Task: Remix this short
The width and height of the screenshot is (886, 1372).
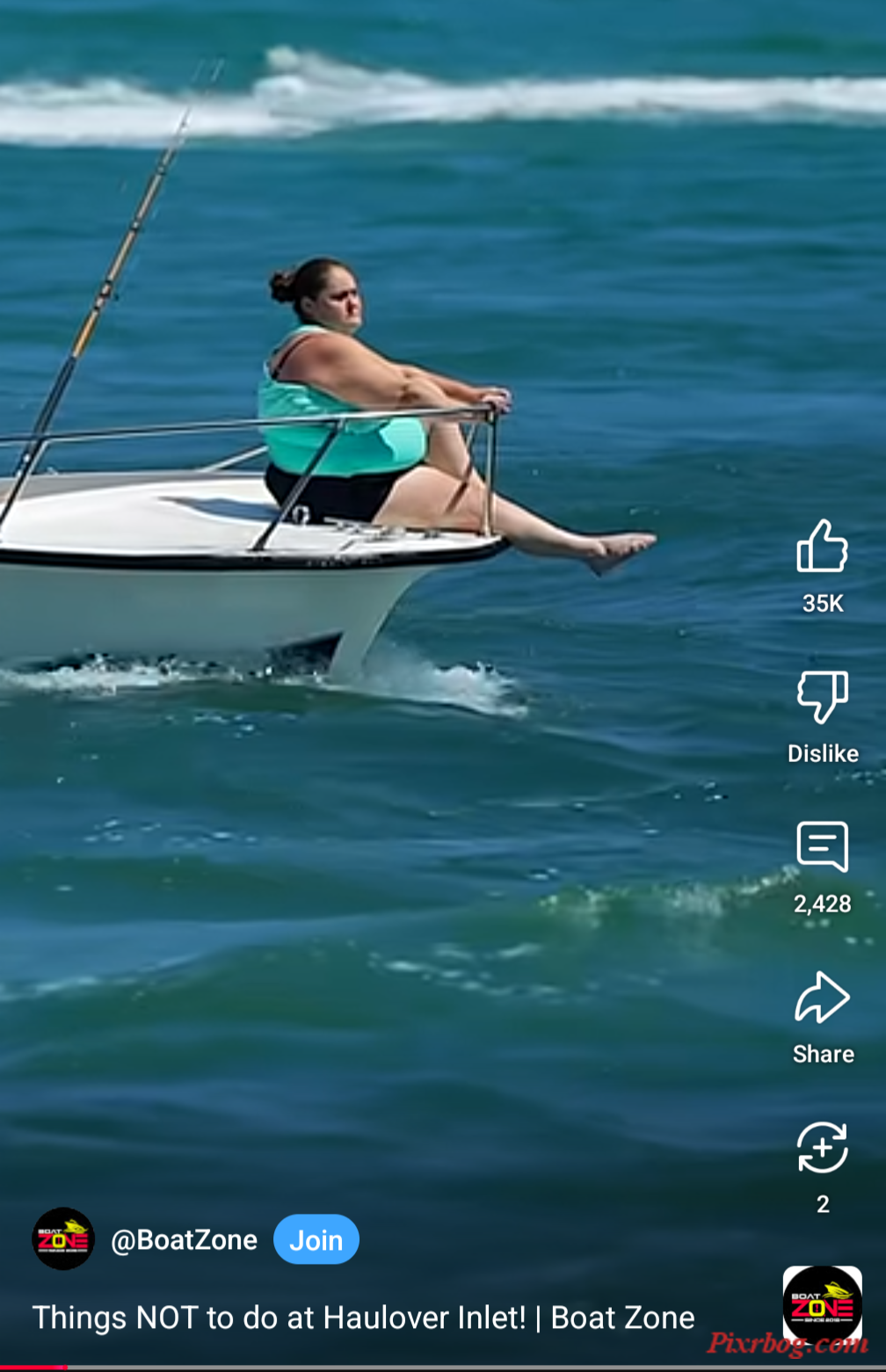Action: coord(822,1148)
